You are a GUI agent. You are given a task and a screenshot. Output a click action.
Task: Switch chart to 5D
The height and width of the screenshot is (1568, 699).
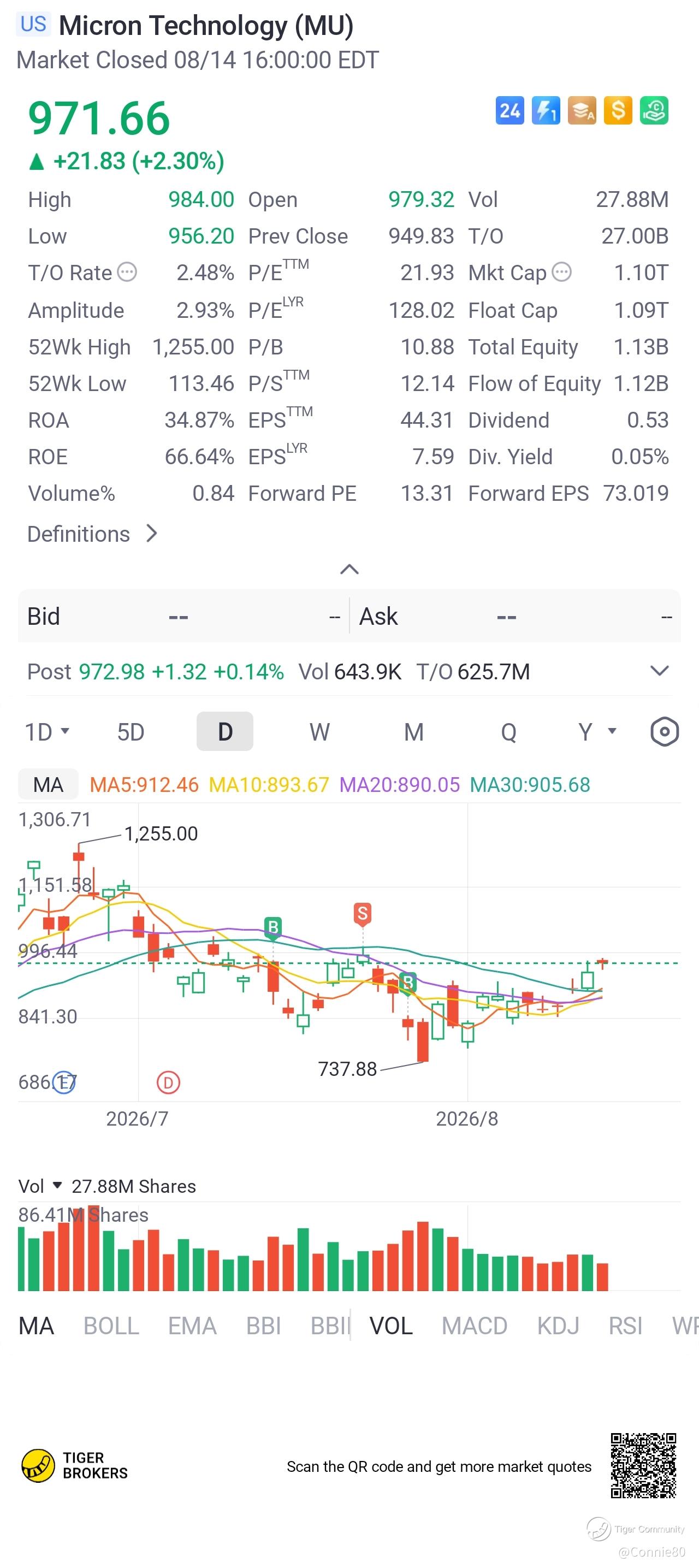click(131, 732)
